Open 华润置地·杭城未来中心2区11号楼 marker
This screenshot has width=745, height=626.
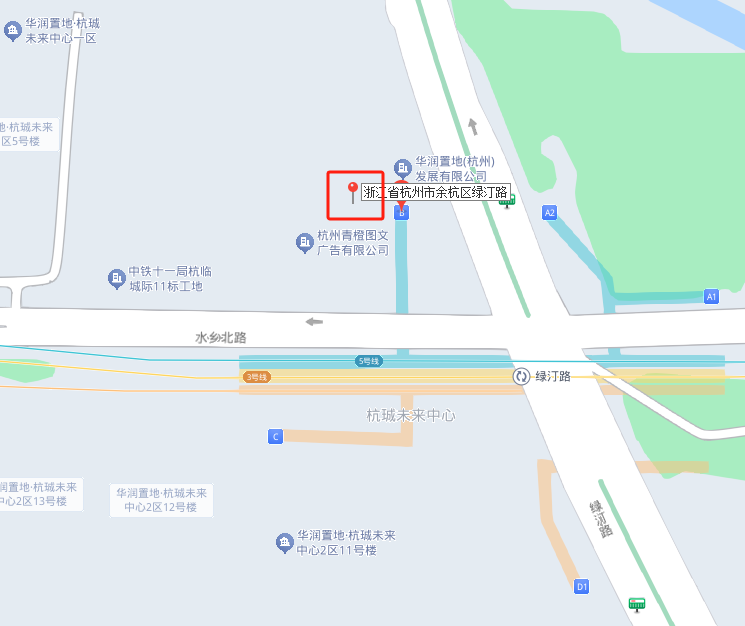coord(284,543)
